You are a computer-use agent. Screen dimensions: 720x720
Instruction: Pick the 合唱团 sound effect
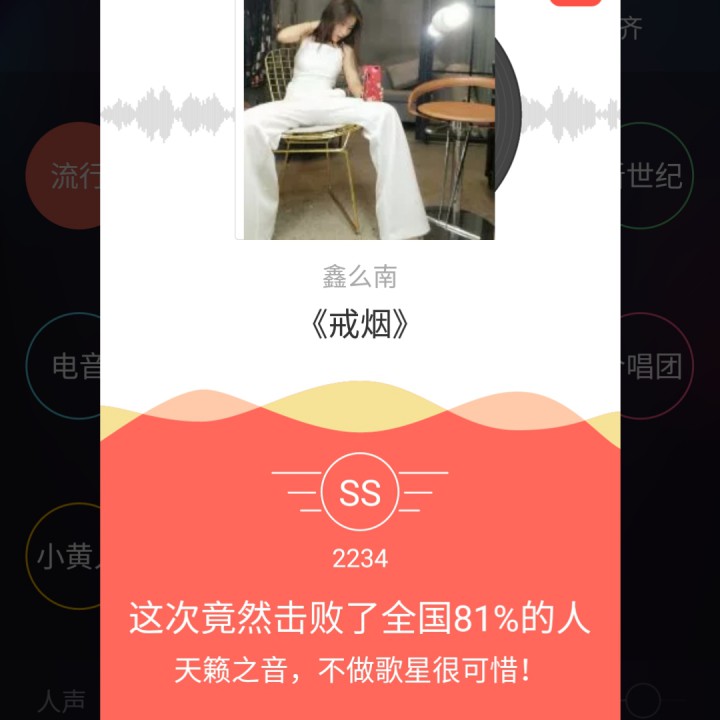[x=655, y=366]
